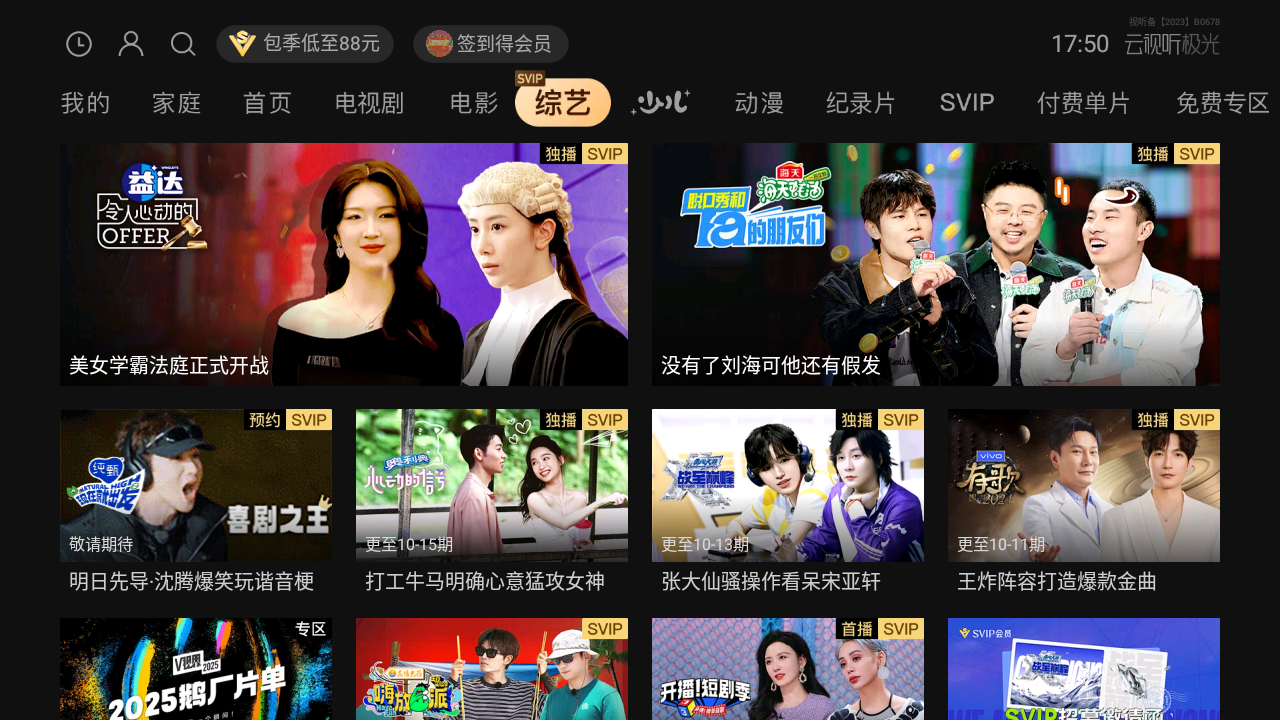The height and width of the screenshot is (720, 1280).
Task: Open the search icon
Action: pyautogui.click(x=183, y=44)
